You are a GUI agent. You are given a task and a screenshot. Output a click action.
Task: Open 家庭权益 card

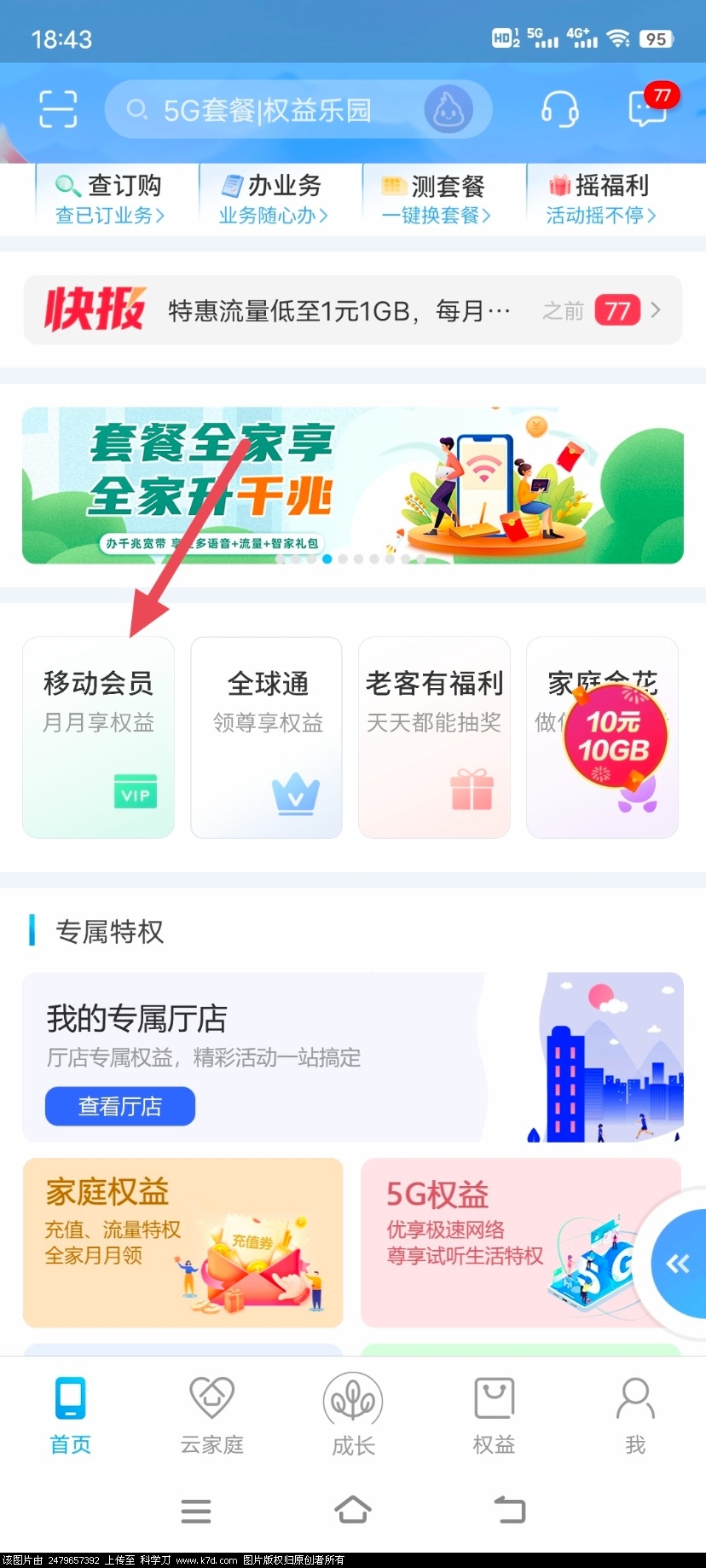coord(182,1242)
